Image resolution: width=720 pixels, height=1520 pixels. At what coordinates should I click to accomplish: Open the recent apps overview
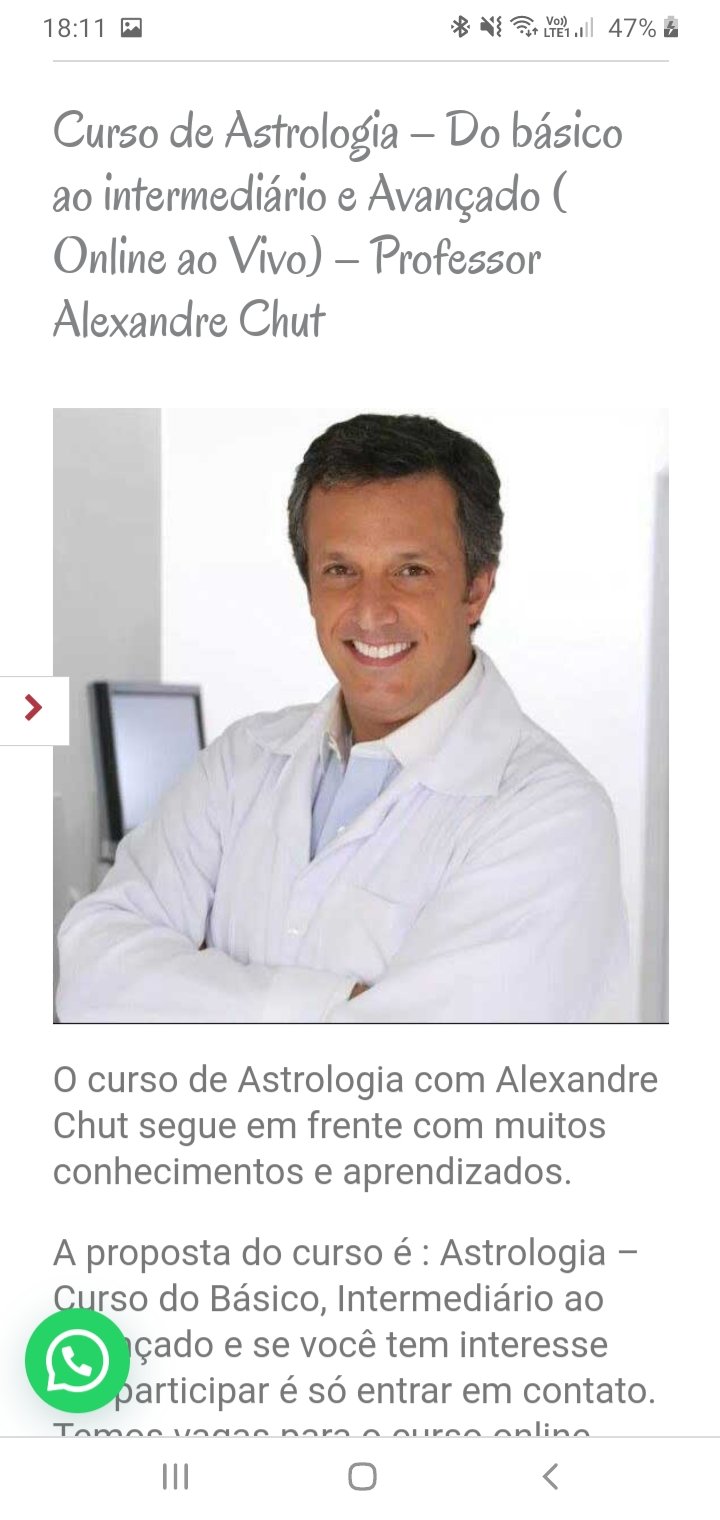(x=176, y=1476)
